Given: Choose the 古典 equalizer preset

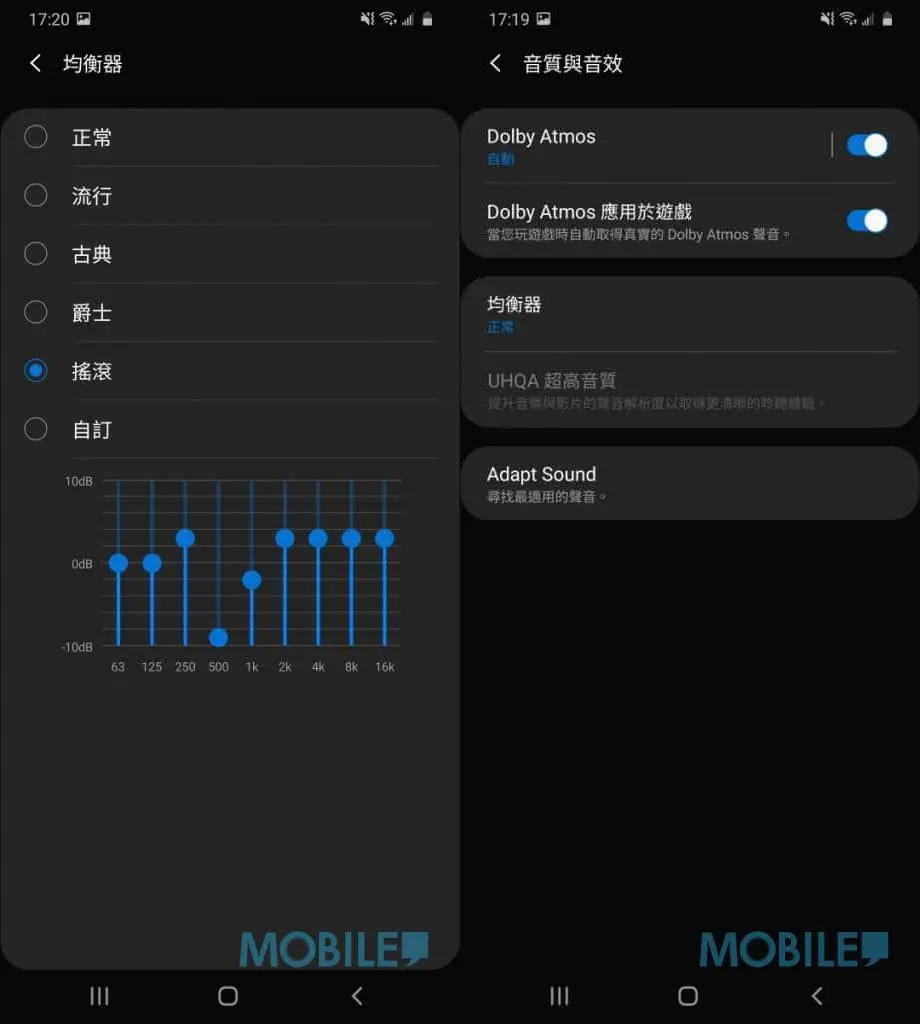Looking at the screenshot, I should (36, 254).
